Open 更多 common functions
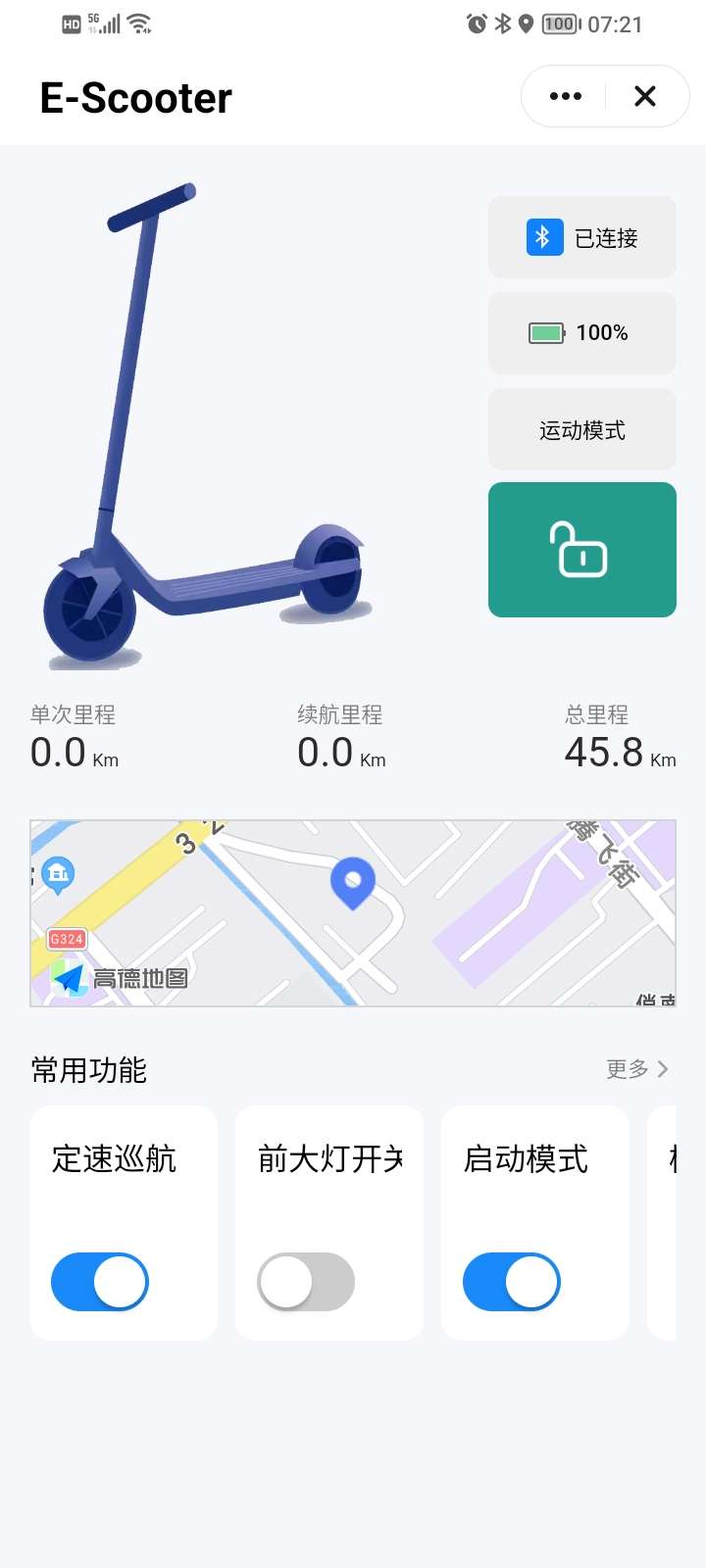 point(637,1069)
